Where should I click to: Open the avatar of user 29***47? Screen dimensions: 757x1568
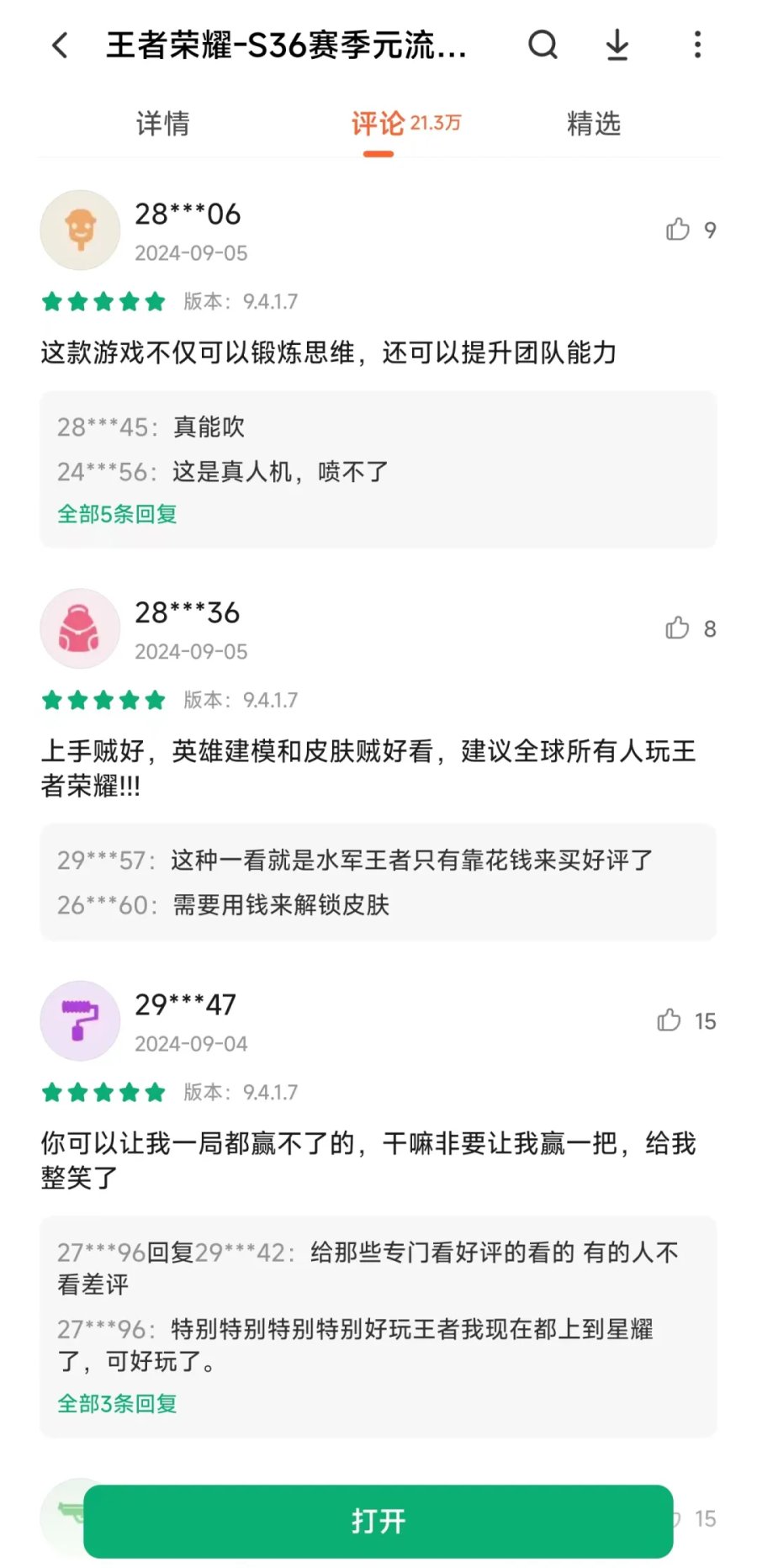81,1020
